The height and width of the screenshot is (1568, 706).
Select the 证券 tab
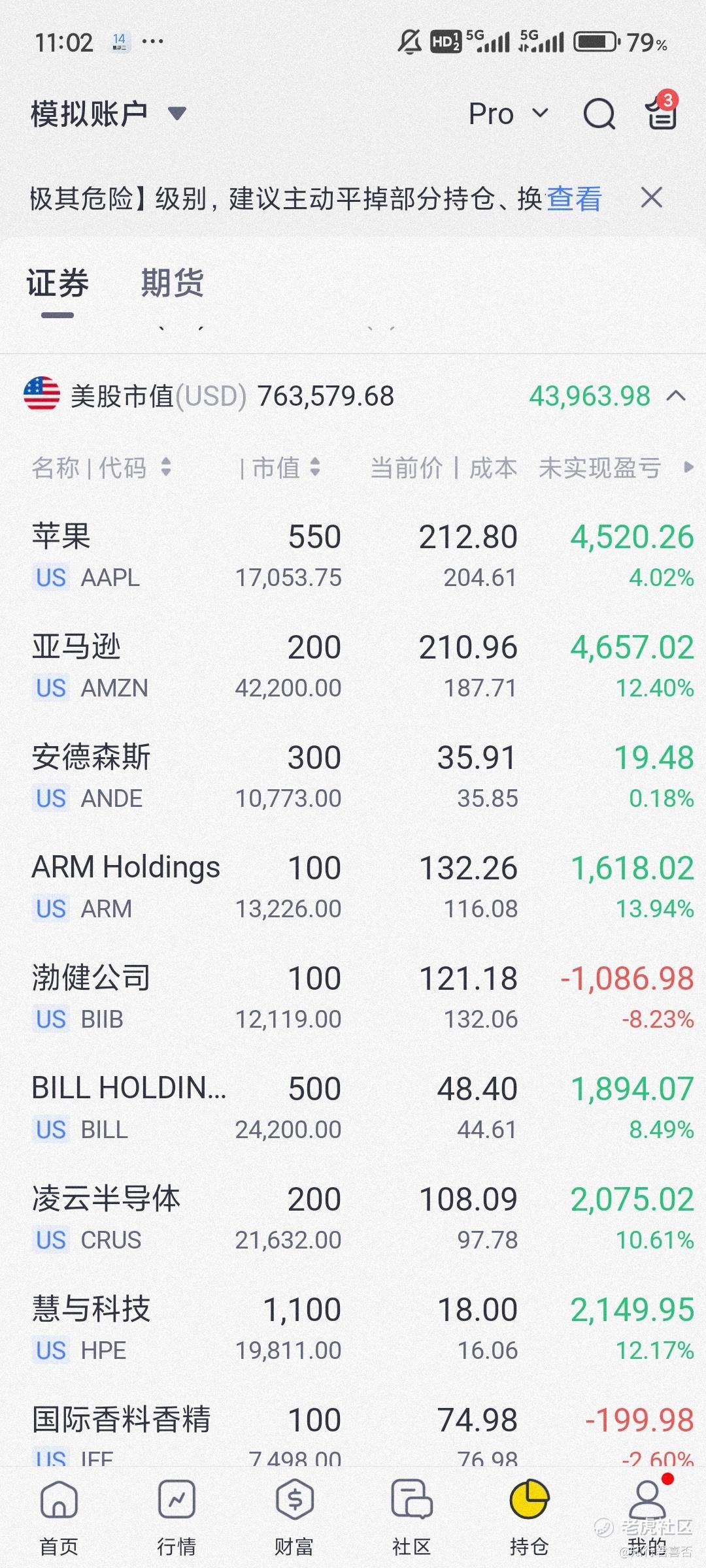pos(58,283)
